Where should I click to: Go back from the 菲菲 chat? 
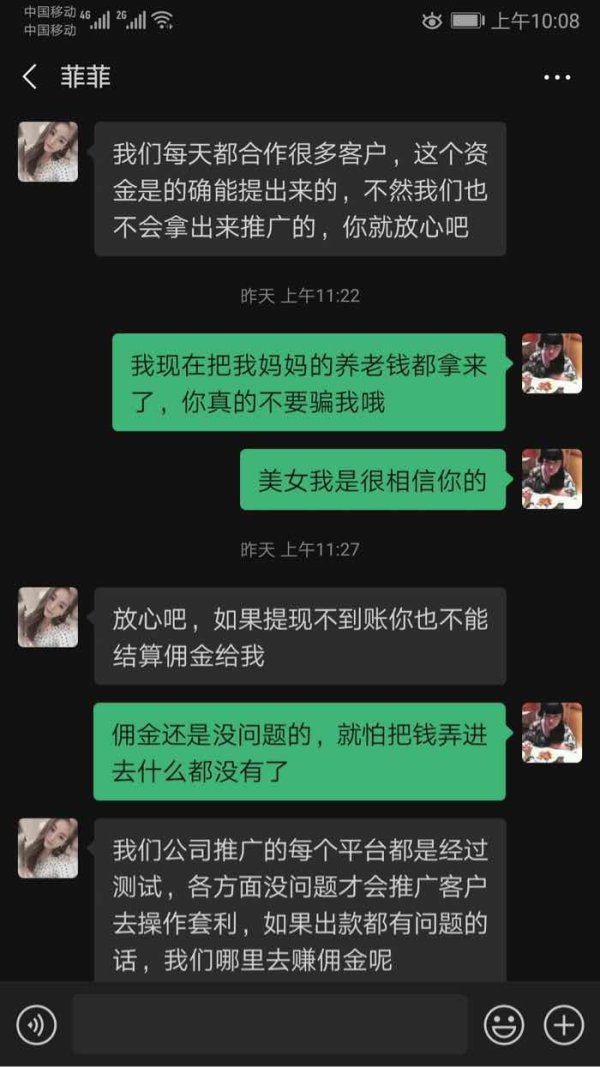[x=29, y=77]
